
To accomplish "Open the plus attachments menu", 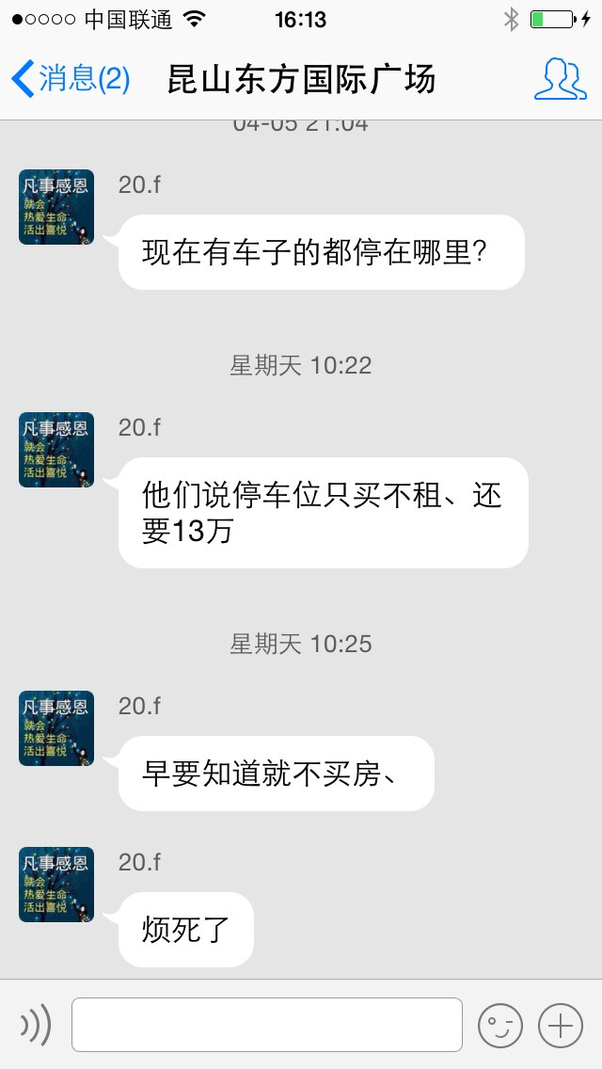I will (x=560, y=1025).
